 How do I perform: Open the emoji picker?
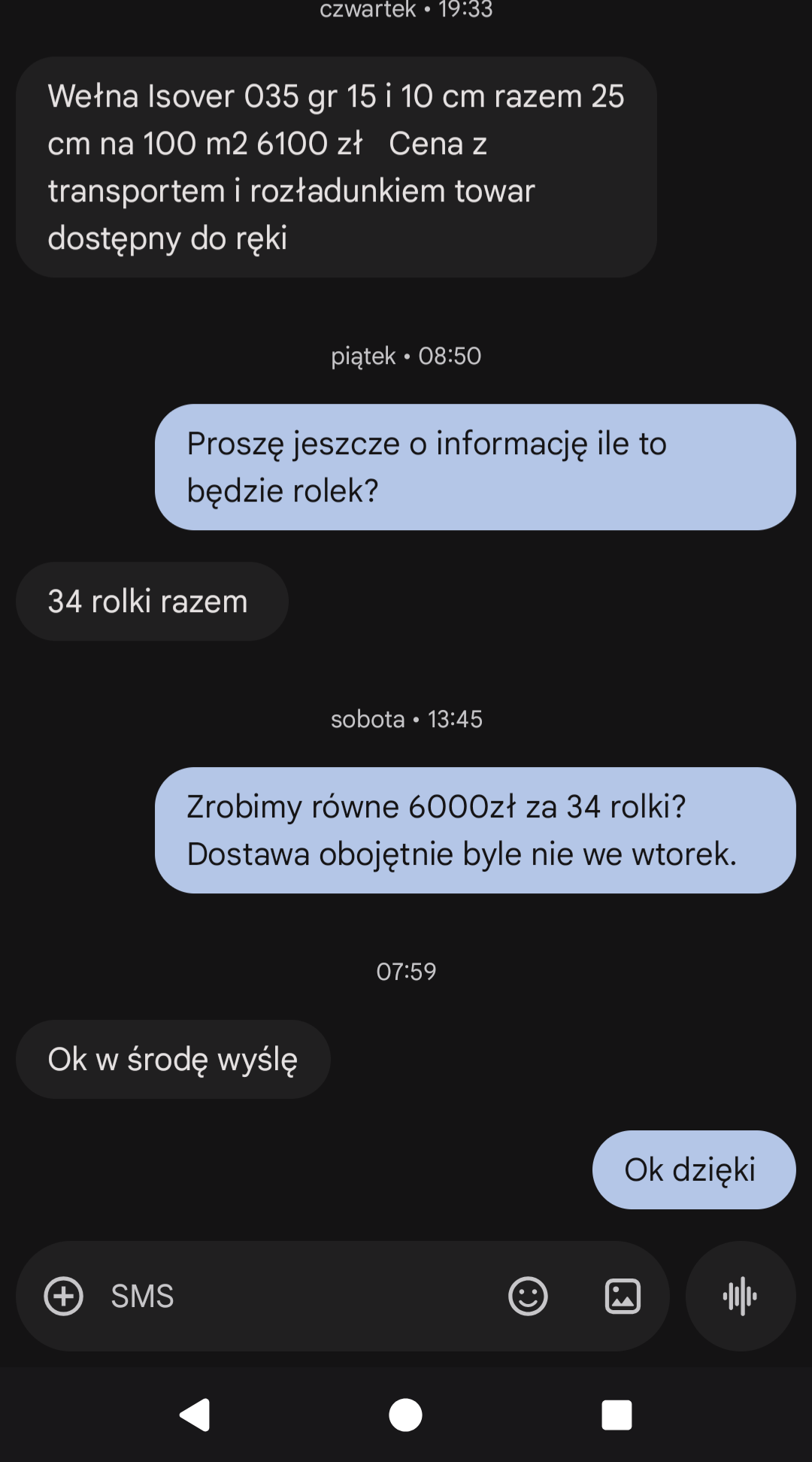528,1296
